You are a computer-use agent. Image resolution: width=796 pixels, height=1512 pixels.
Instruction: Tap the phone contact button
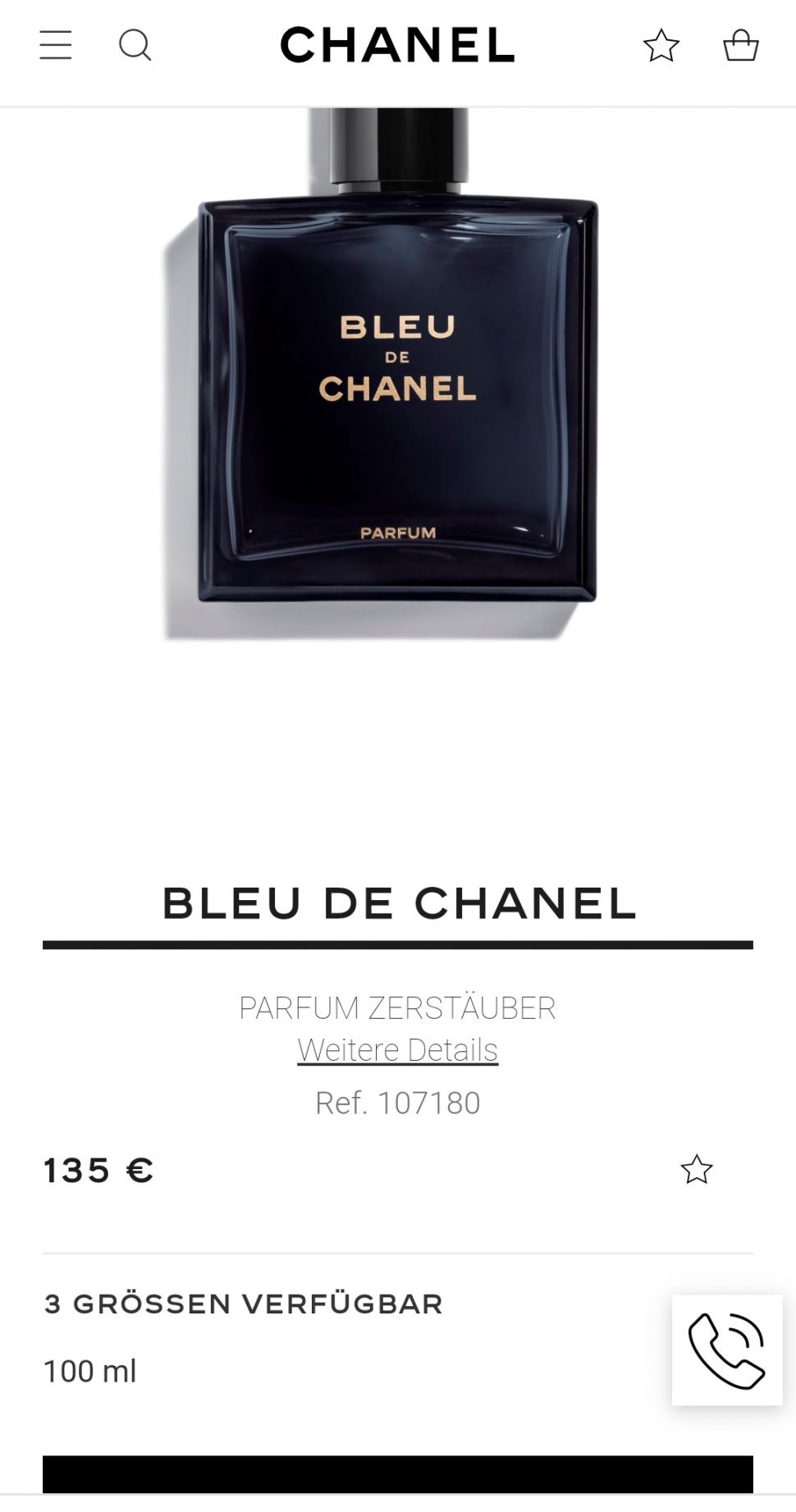click(727, 1350)
